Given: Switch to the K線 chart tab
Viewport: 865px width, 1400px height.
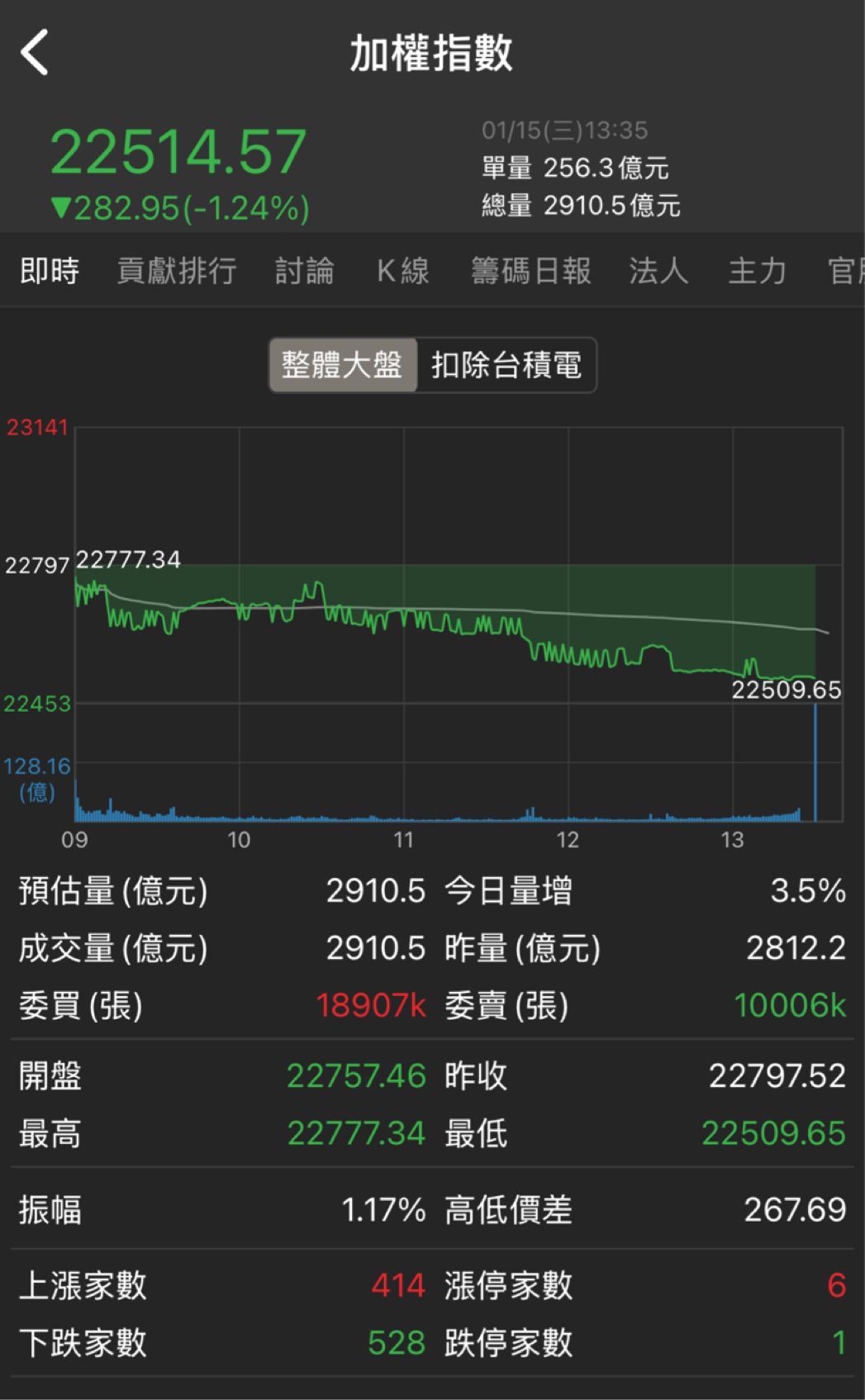Looking at the screenshot, I should [402, 271].
